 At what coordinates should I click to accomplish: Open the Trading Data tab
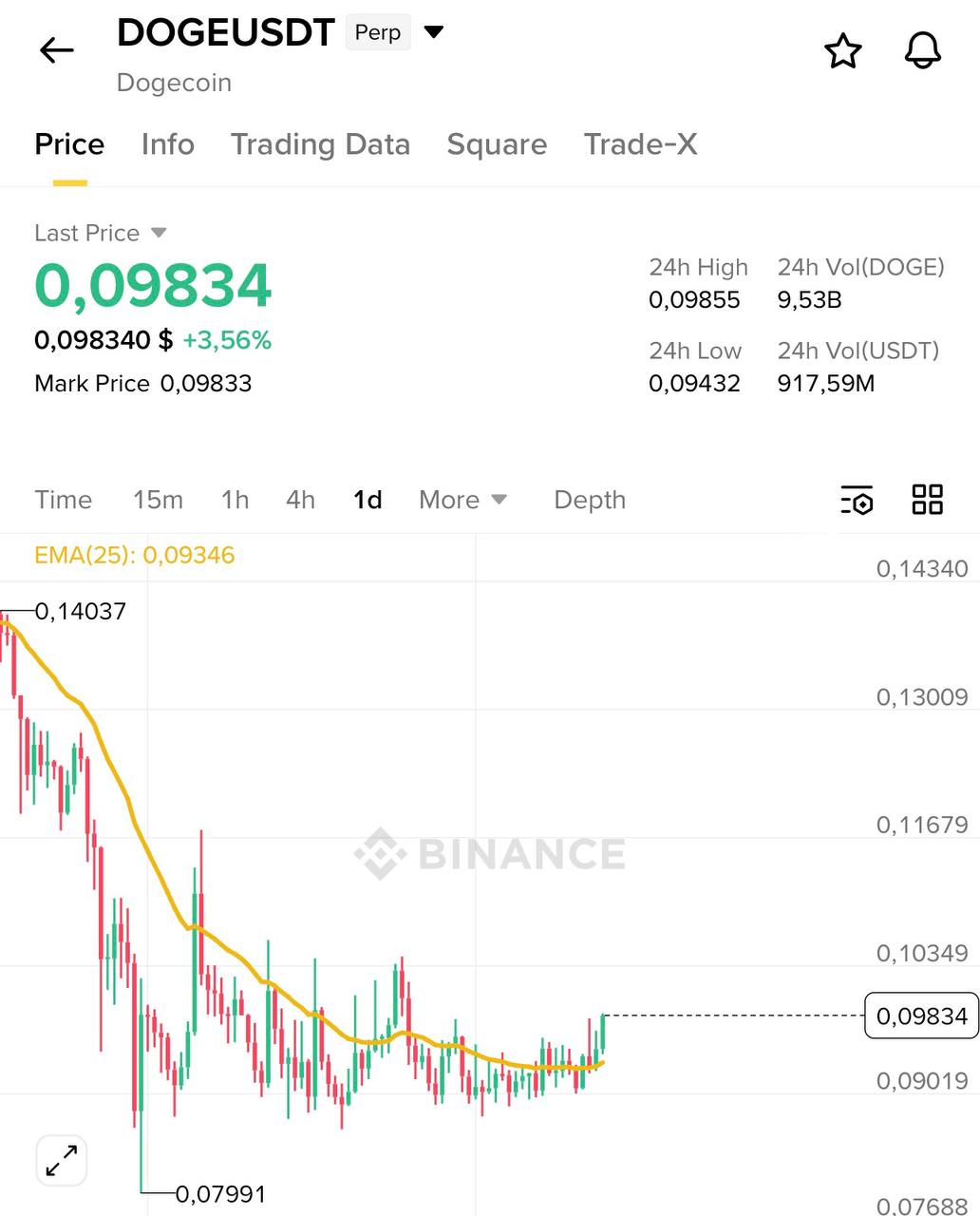pos(320,144)
